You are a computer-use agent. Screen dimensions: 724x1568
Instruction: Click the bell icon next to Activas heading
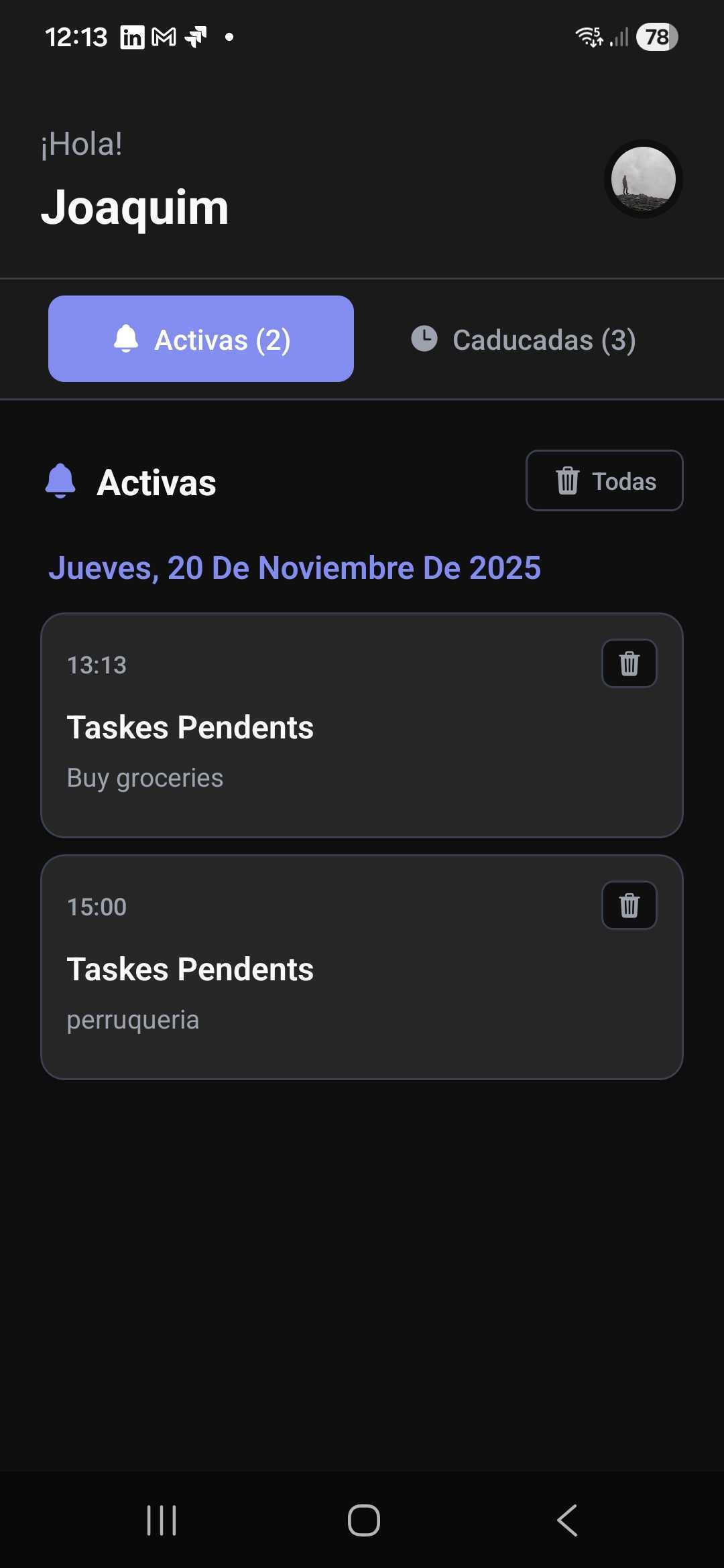pos(61,481)
